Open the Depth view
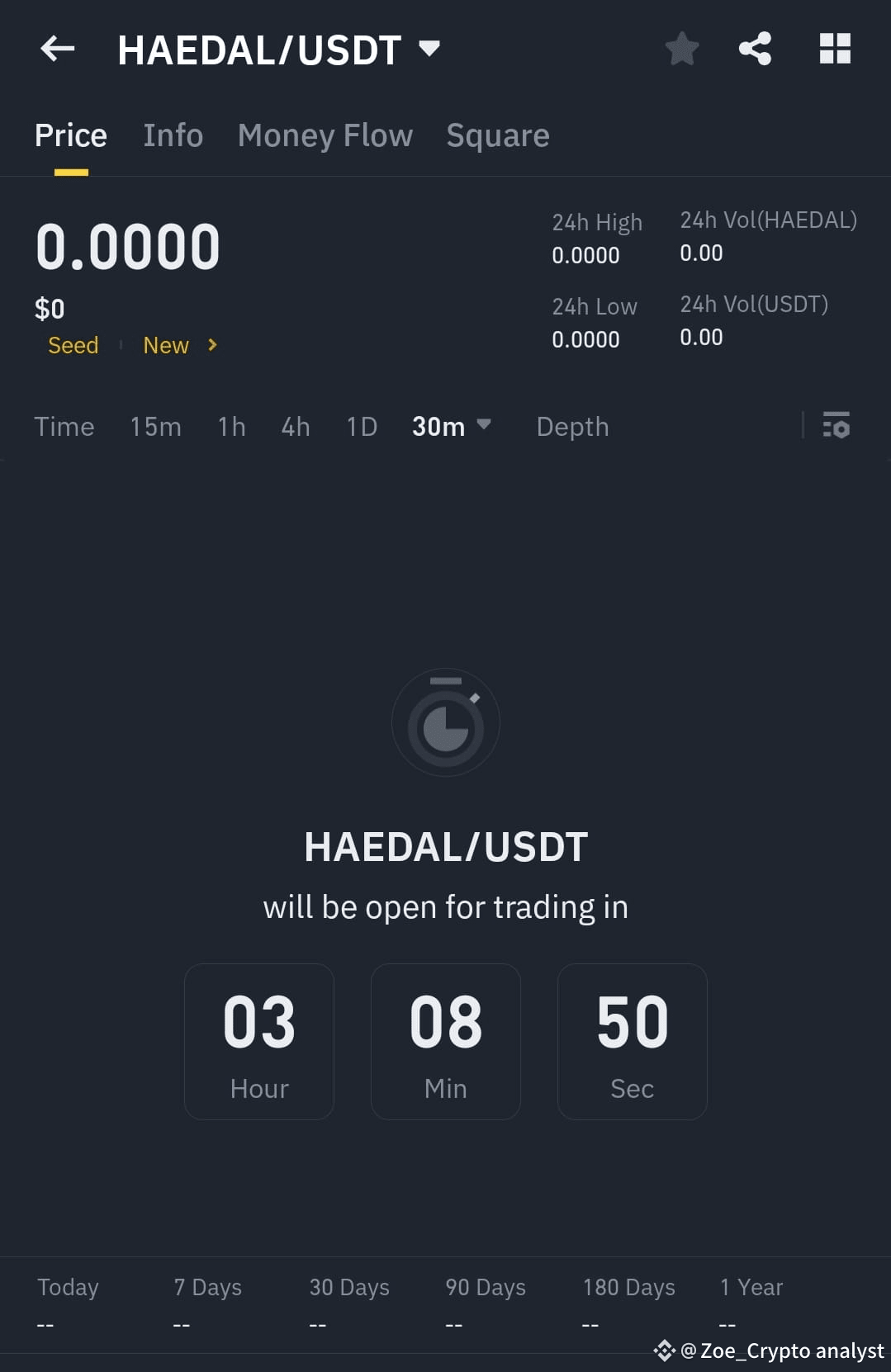The width and height of the screenshot is (891, 1372). pos(572,427)
